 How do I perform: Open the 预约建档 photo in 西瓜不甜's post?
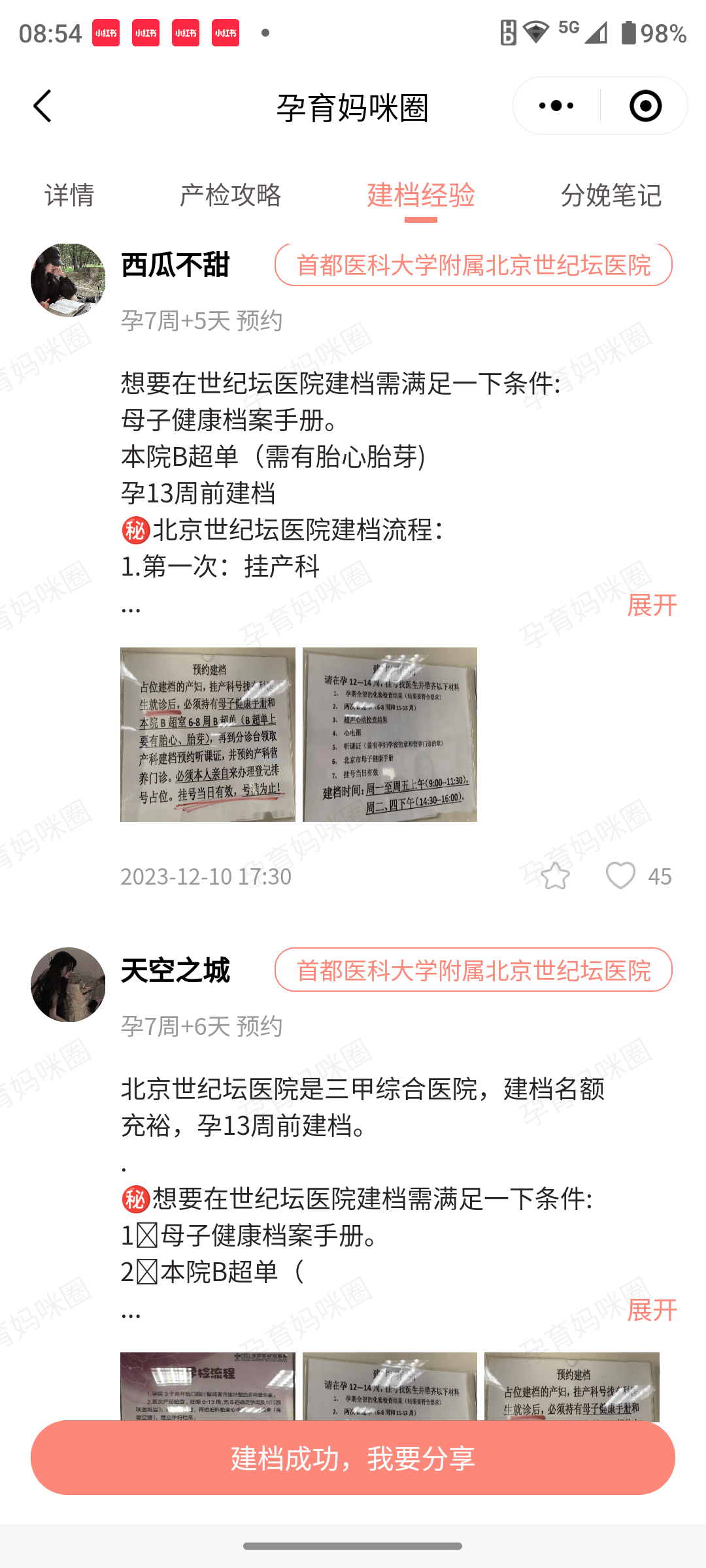pyautogui.click(x=208, y=734)
